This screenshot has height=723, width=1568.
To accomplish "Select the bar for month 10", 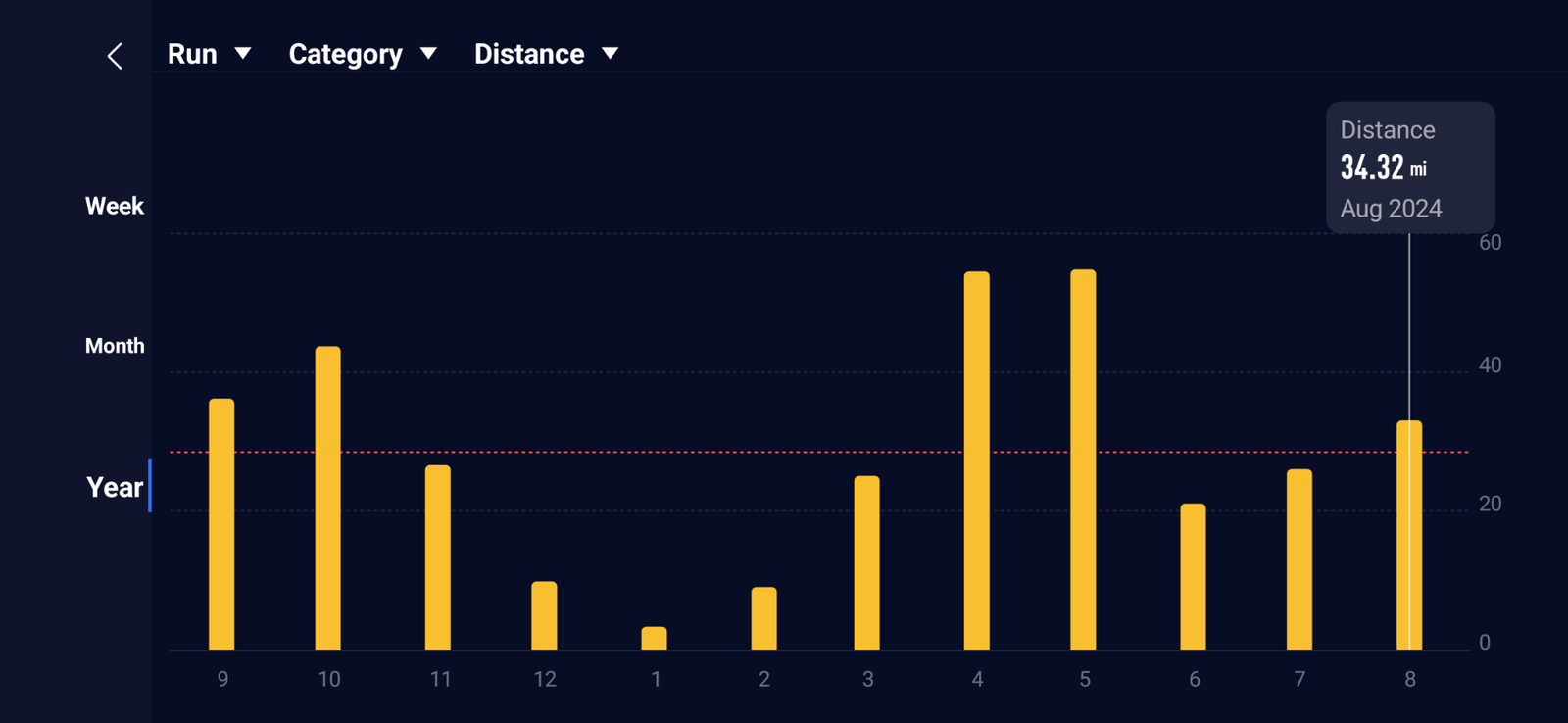I will (328, 498).
